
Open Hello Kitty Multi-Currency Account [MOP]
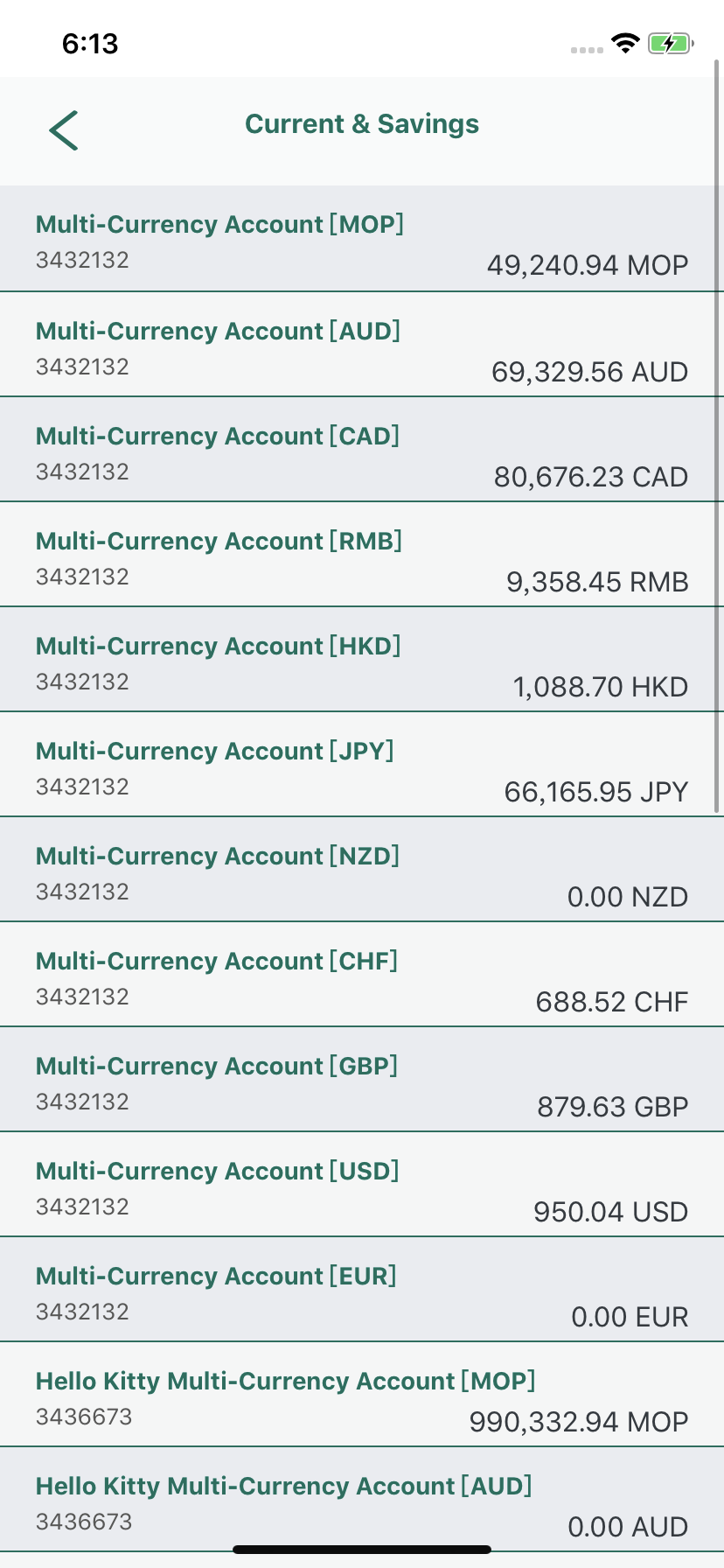(362, 1394)
